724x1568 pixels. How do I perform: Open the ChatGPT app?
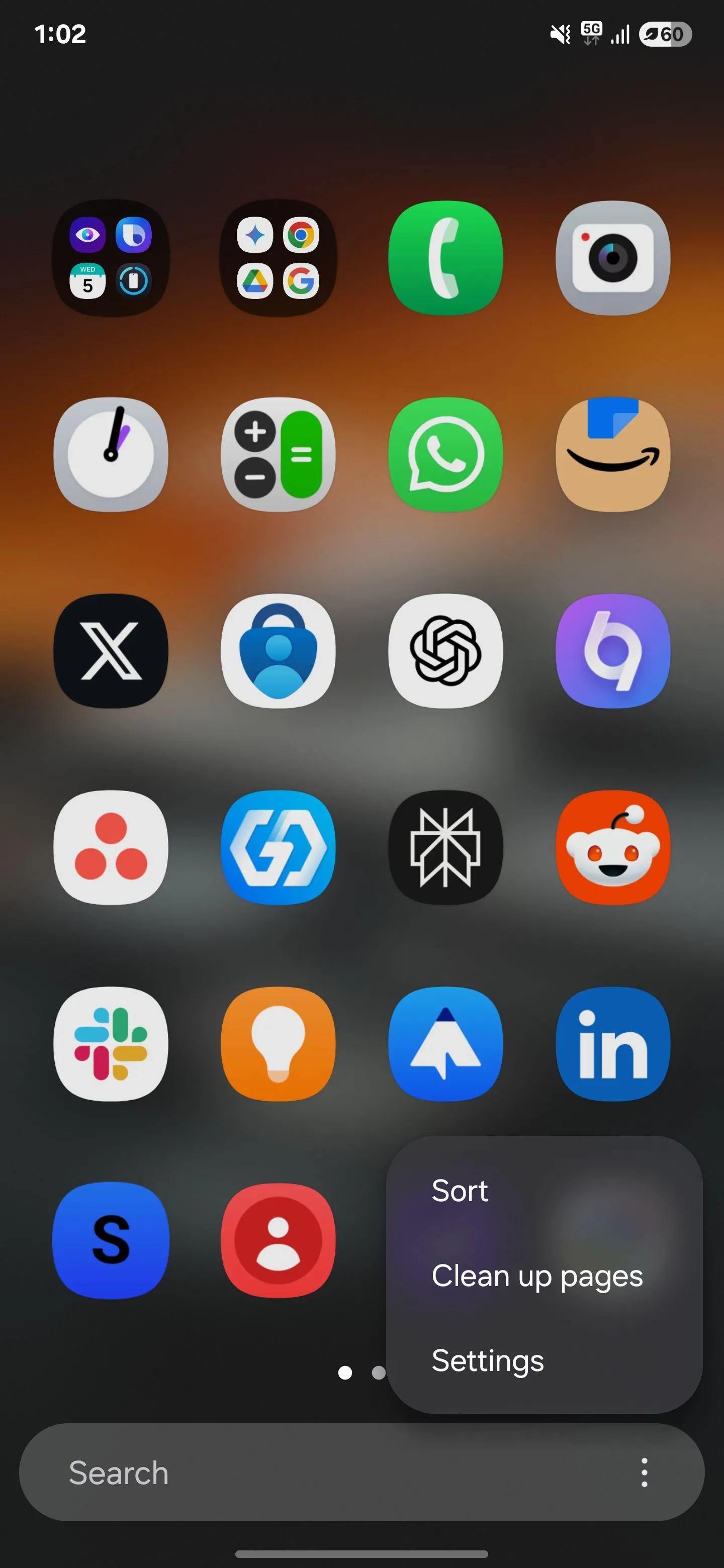click(x=445, y=651)
